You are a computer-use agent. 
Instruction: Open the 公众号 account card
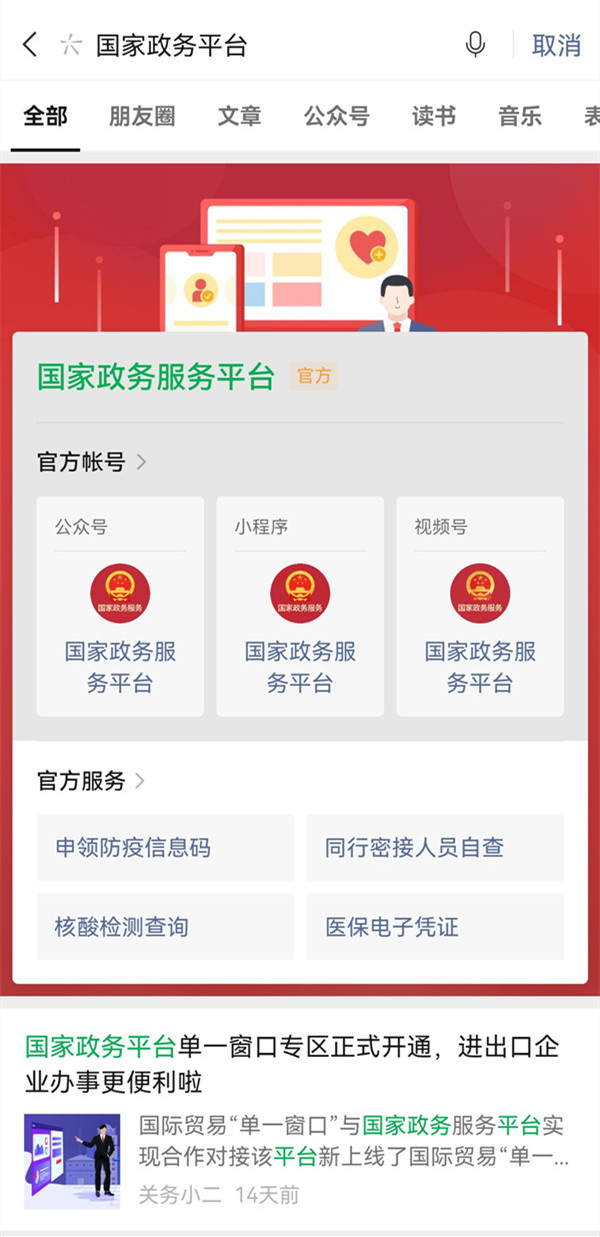[120, 607]
